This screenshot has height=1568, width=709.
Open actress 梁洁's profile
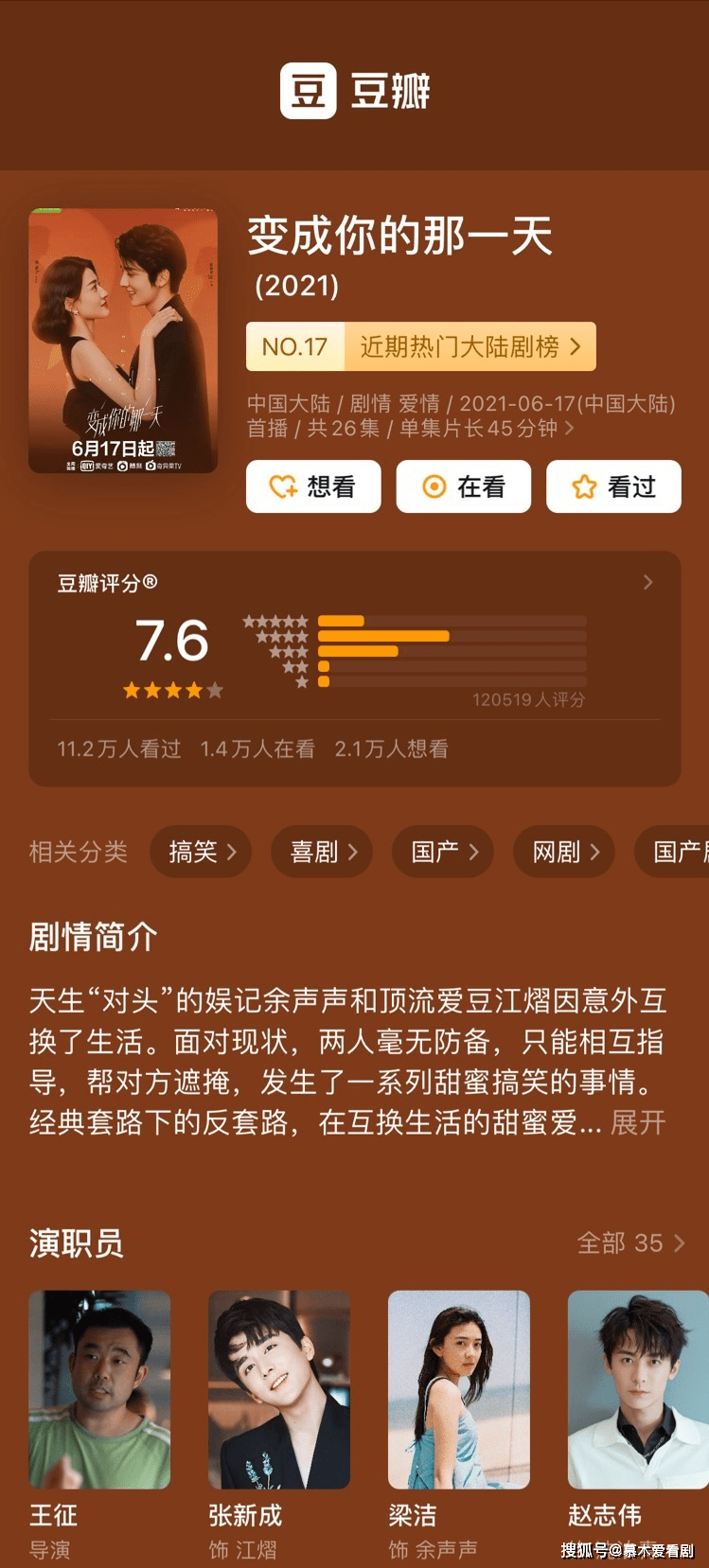[x=459, y=1389]
